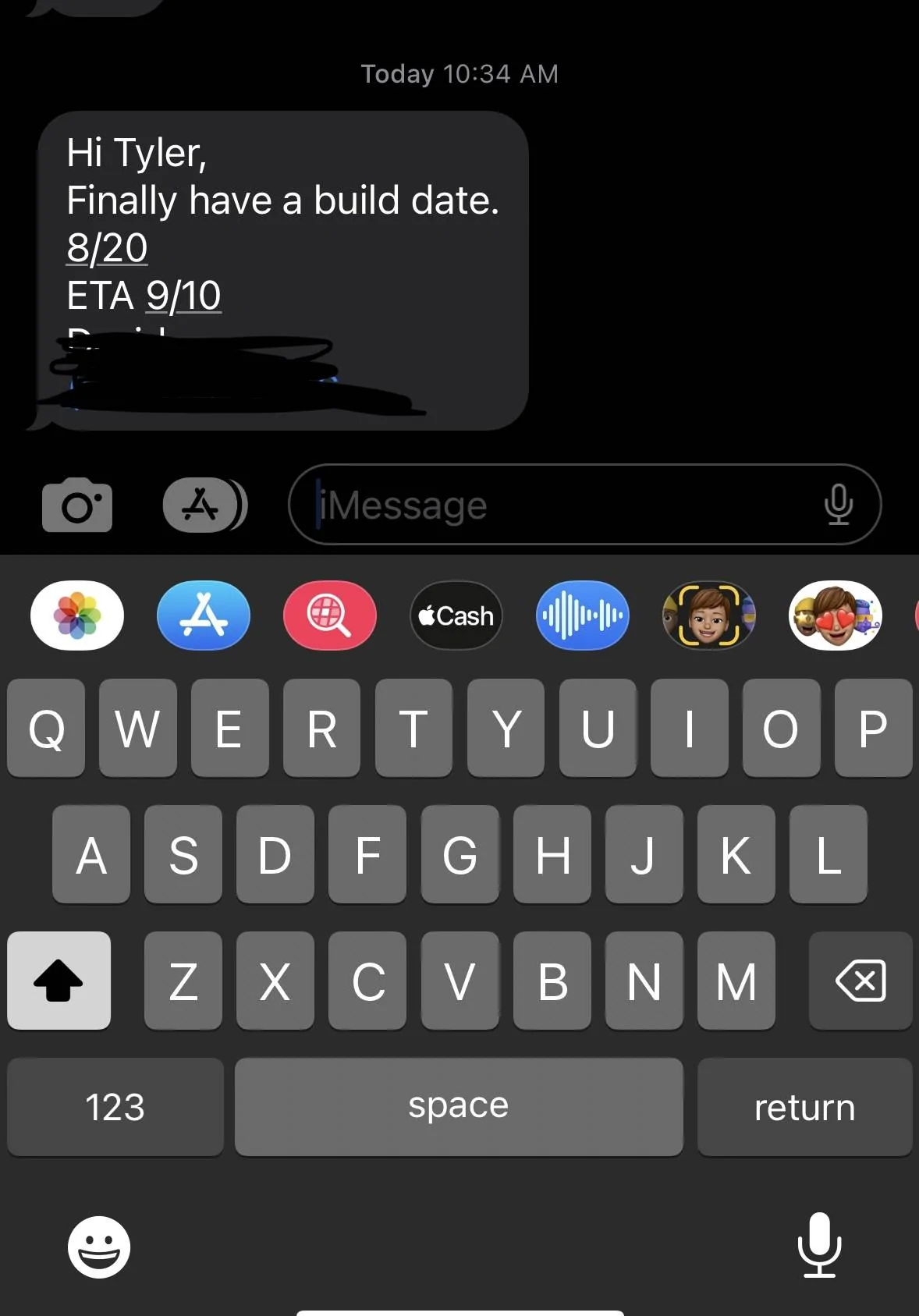Hit the return key
The image size is (919, 1316).
[x=804, y=1106]
